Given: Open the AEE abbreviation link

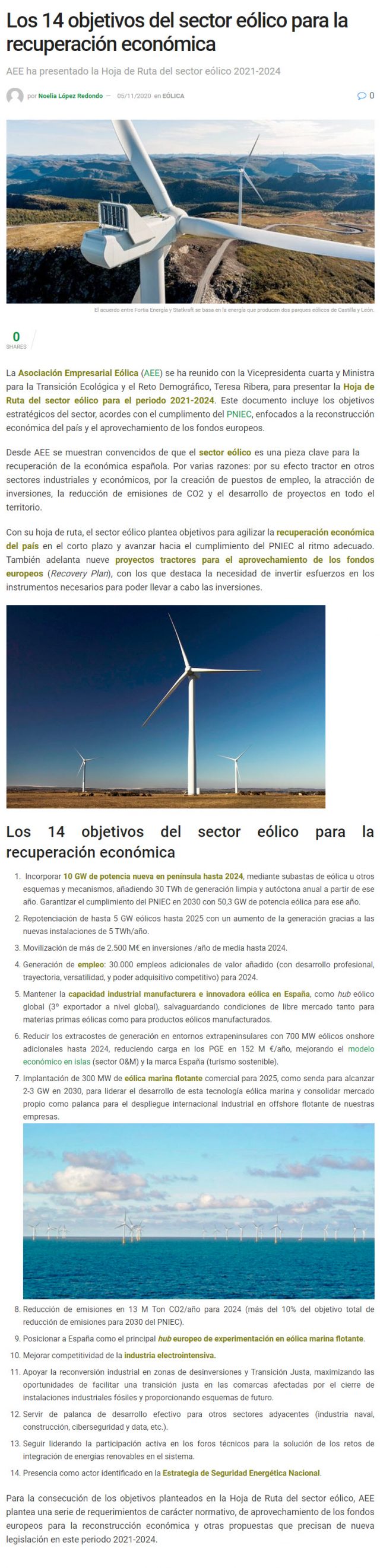Looking at the screenshot, I should (151, 373).
